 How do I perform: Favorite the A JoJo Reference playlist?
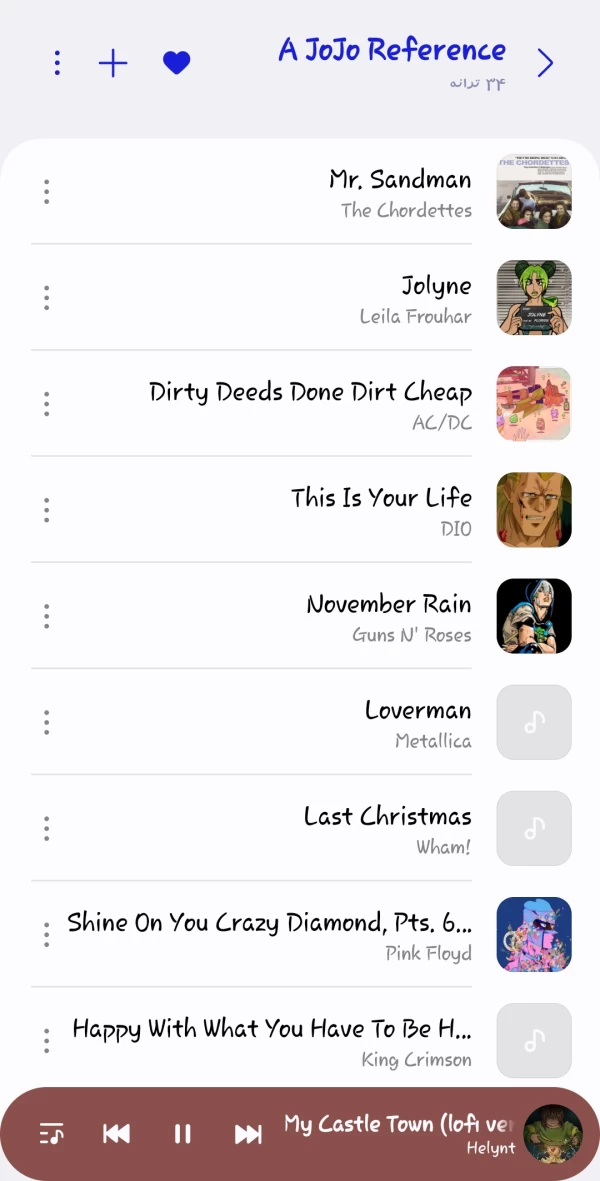[176, 63]
